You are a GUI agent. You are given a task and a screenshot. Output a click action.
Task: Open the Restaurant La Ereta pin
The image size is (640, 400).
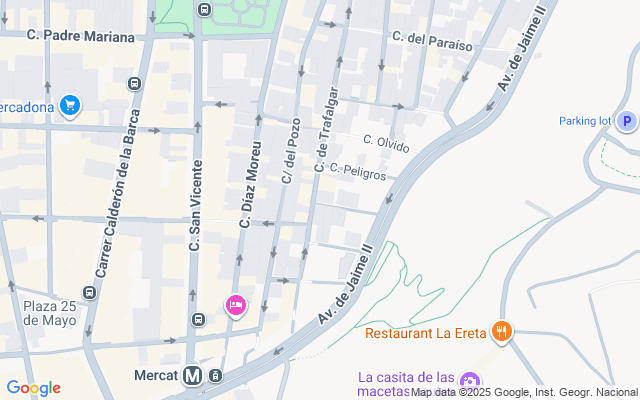click(x=502, y=331)
